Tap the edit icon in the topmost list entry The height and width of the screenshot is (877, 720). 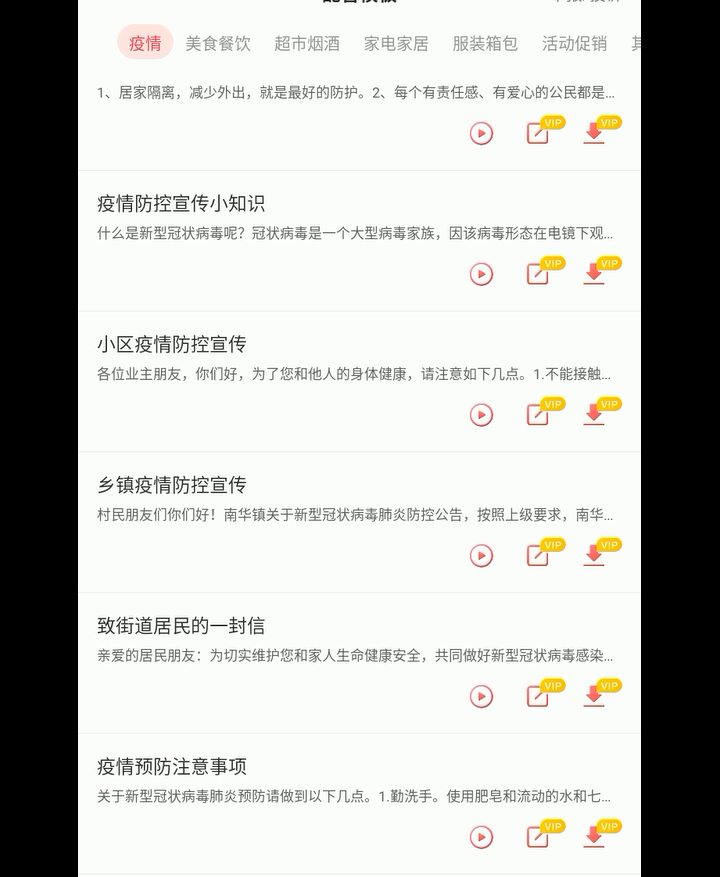point(537,132)
